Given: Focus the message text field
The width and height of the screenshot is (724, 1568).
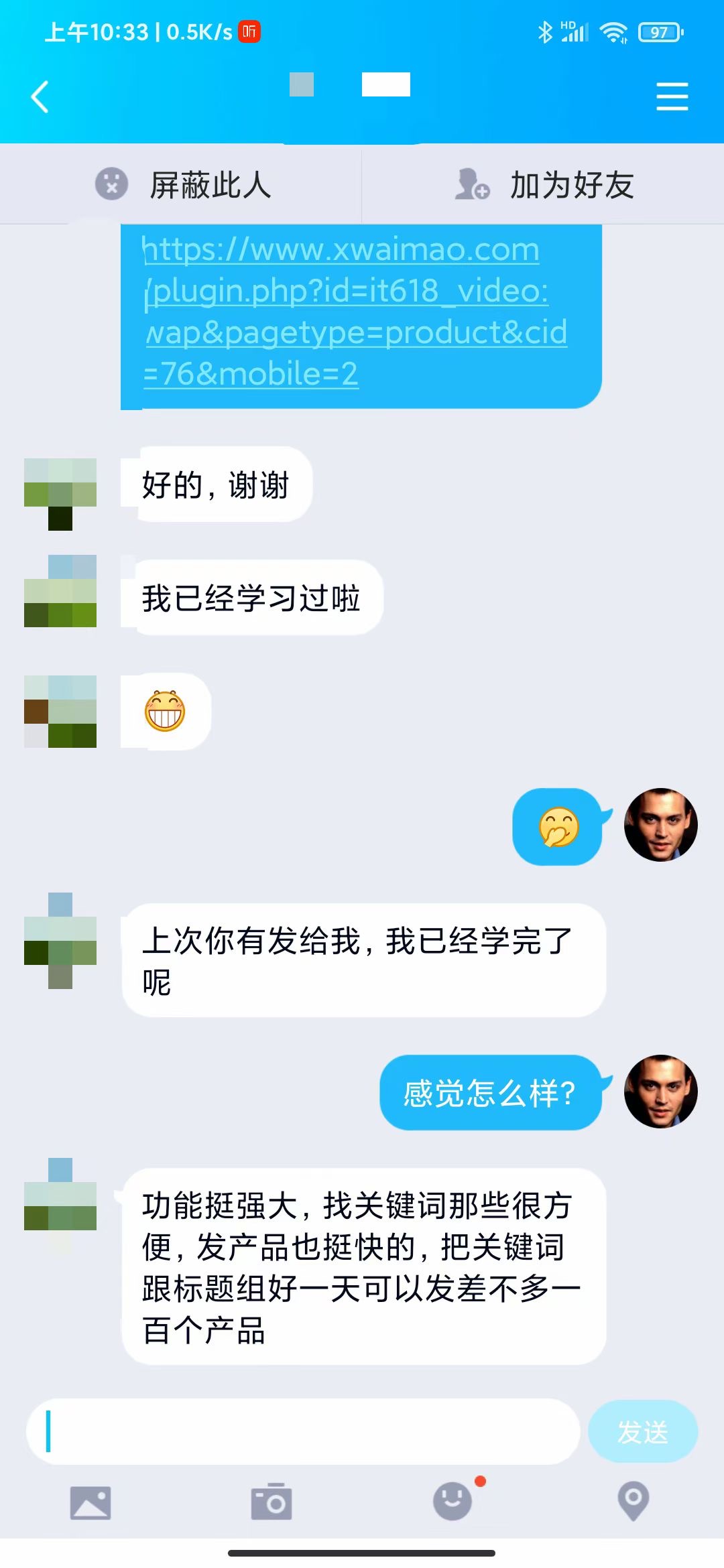Looking at the screenshot, I should 302,1431.
